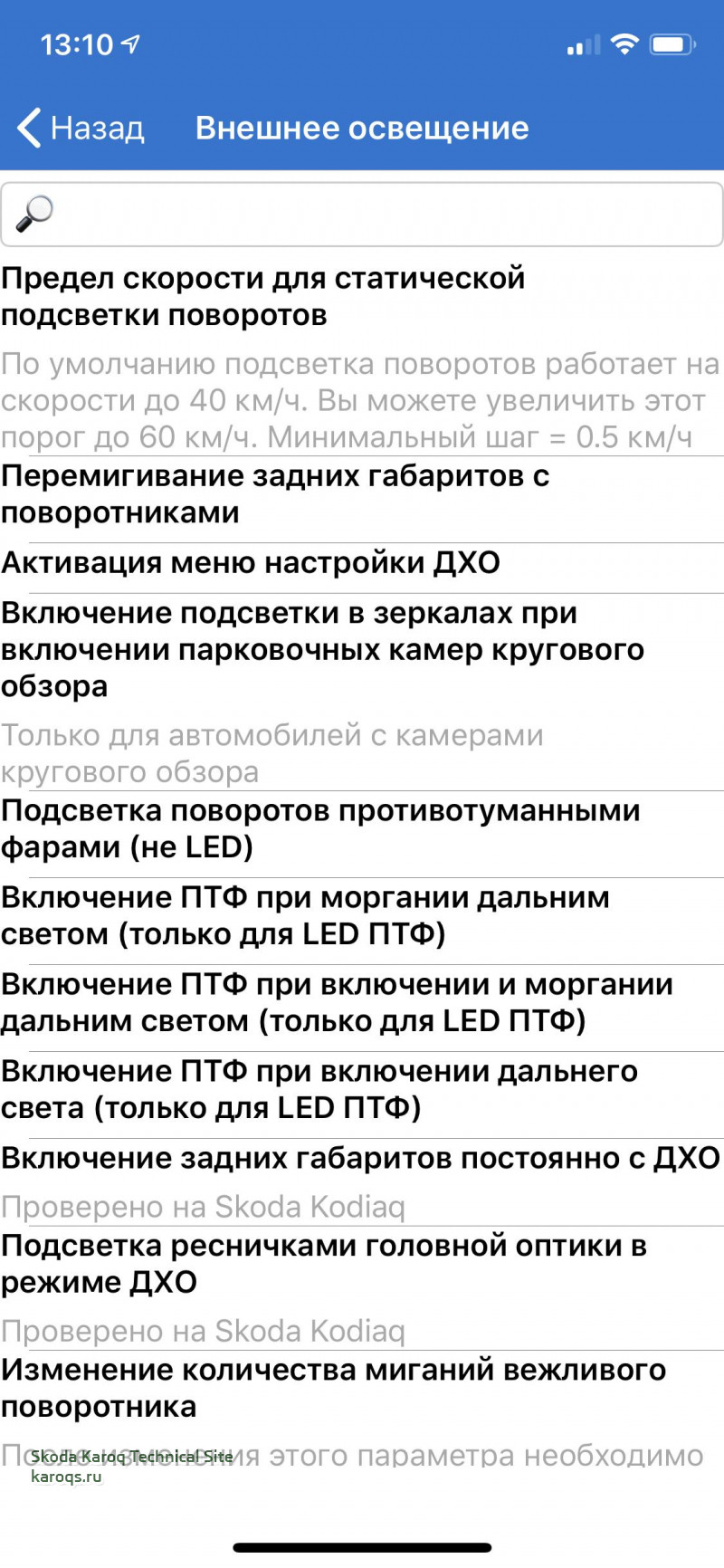The image size is (724, 1568).
Task: Open Включение подсветки в зеркалах при парковочных камерах
Action: 322,649
